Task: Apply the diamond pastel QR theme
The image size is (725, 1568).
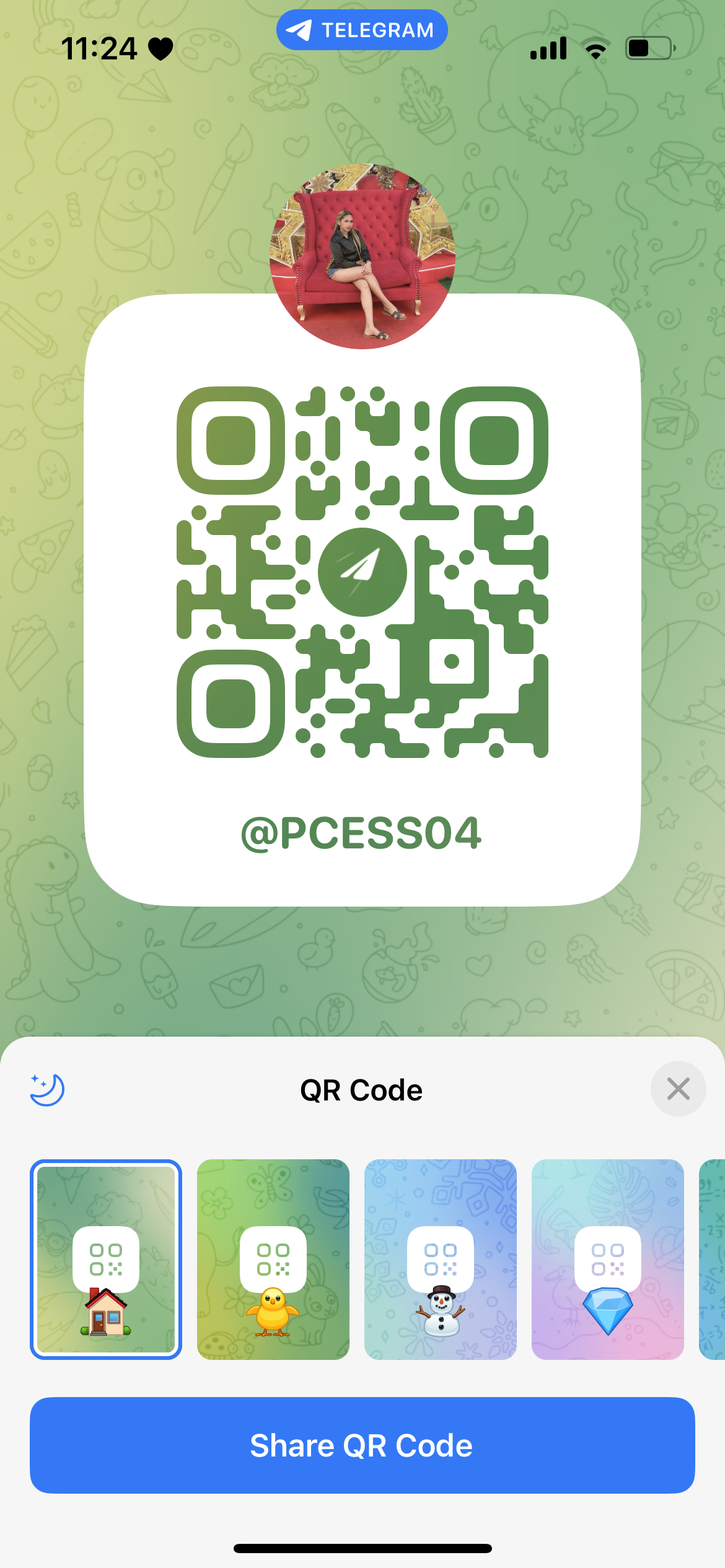Action: pyautogui.click(x=608, y=1260)
